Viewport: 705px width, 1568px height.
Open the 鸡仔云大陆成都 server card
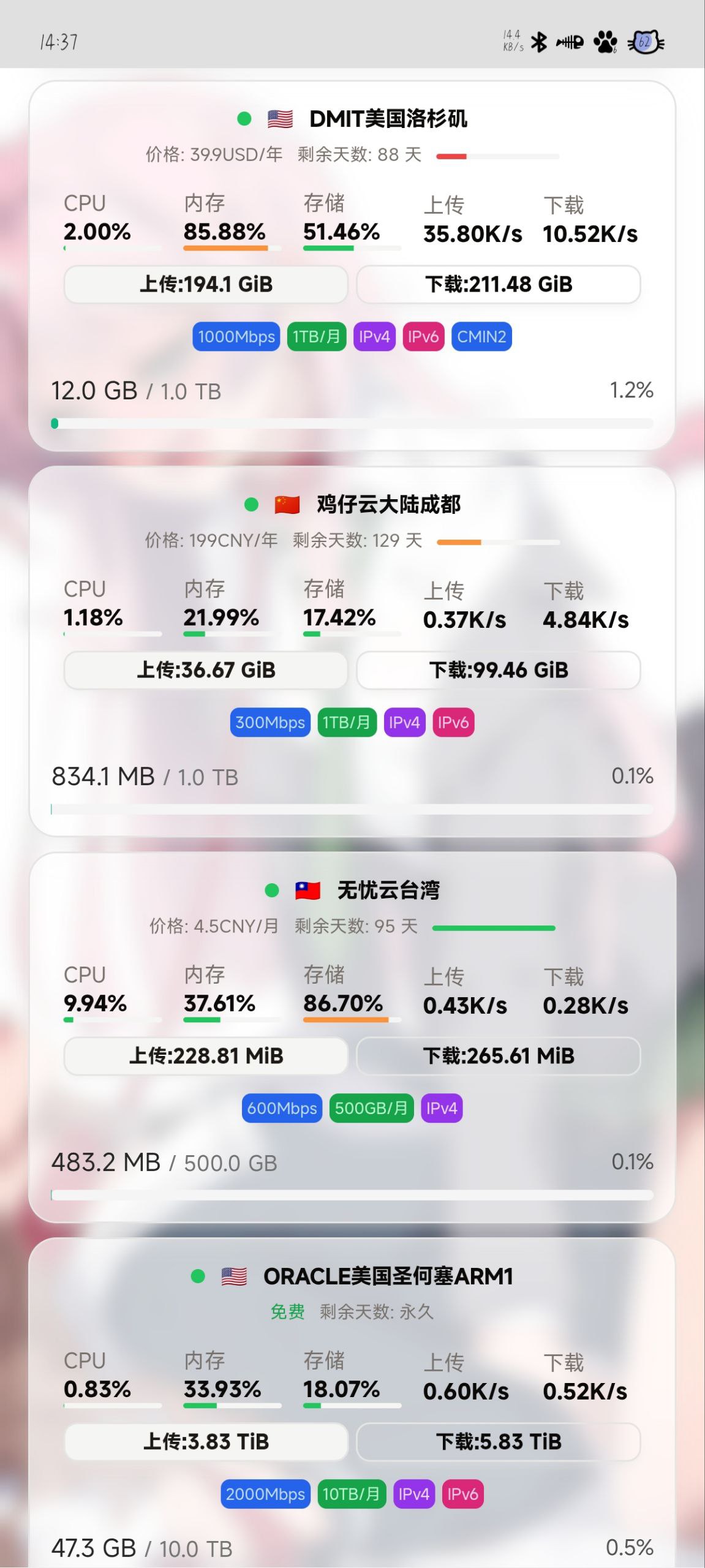tap(388, 505)
